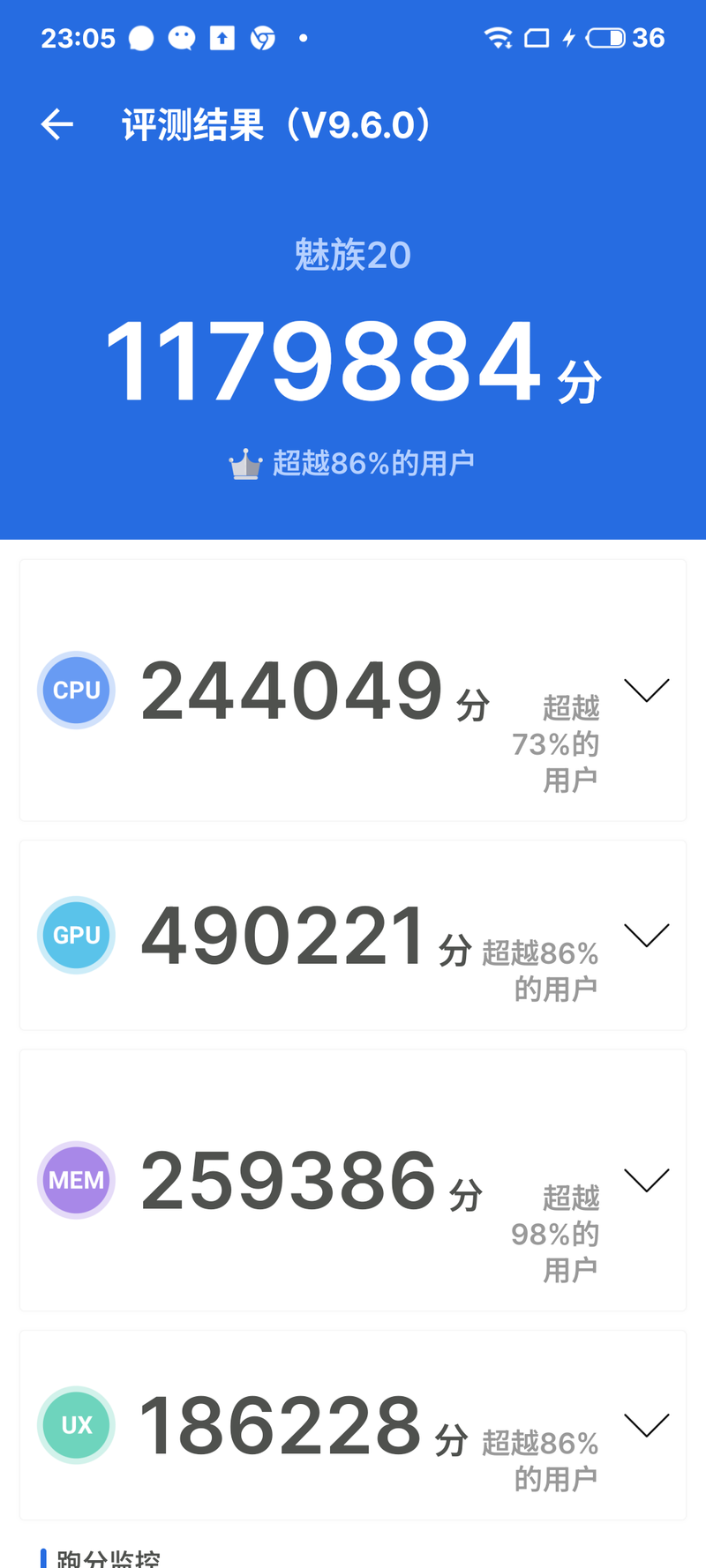Viewport: 706px width, 1568px height.
Task: Expand the MEM score details
Action: click(x=647, y=1180)
